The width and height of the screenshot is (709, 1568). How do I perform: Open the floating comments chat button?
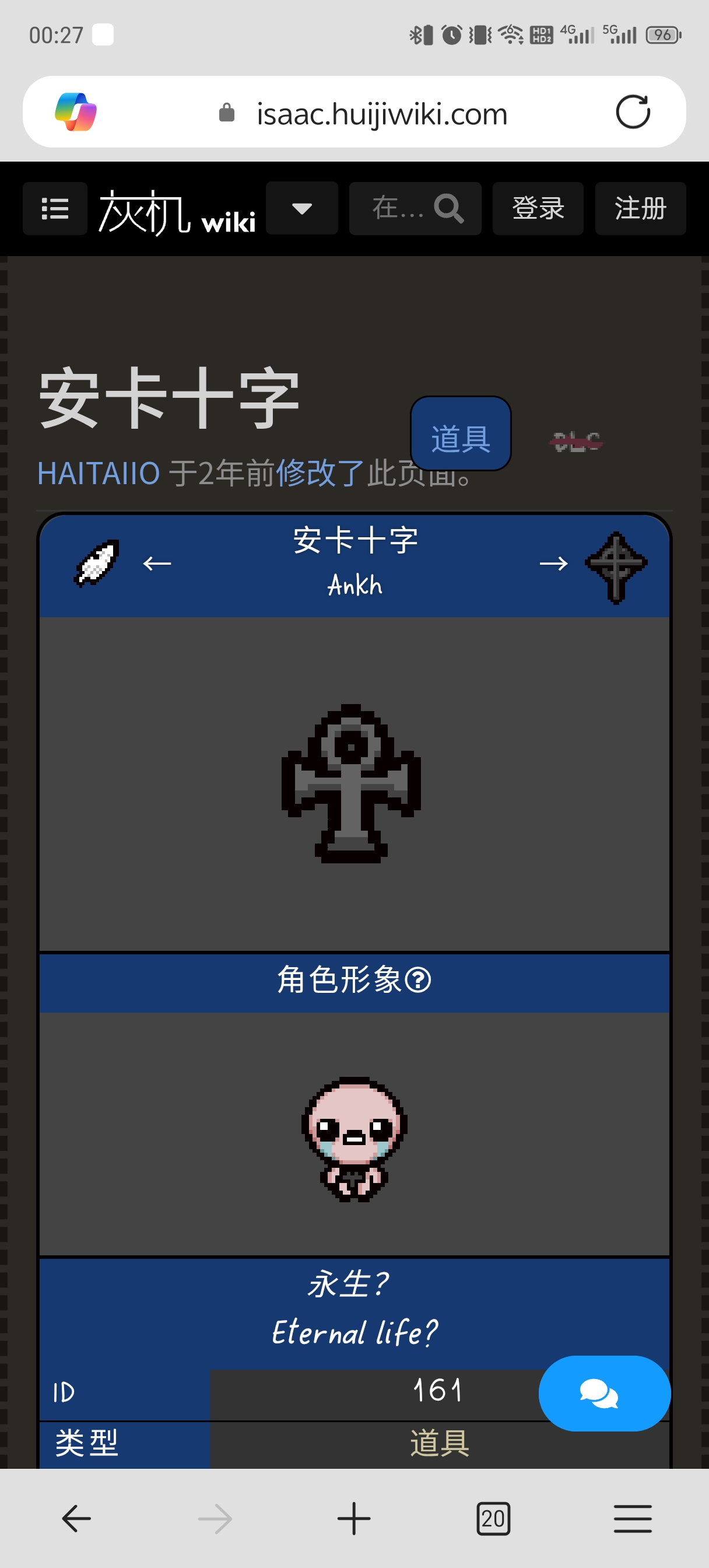(x=604, y=1392)
